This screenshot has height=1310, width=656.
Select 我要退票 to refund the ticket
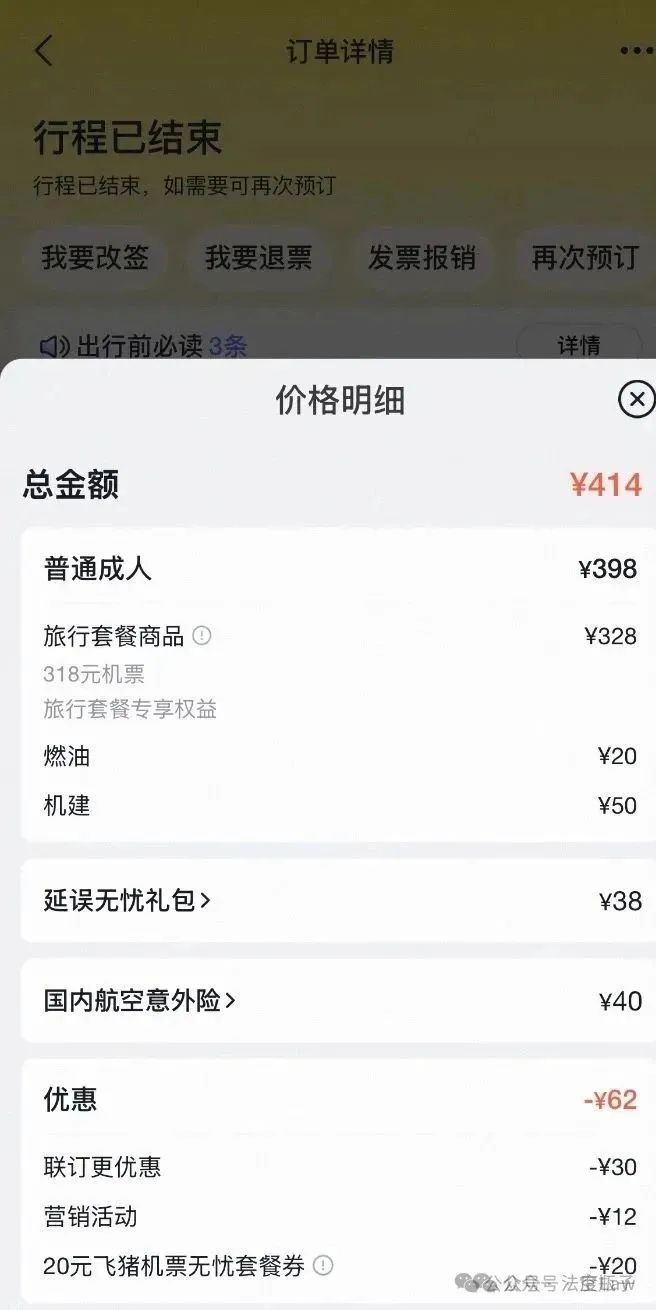[x=258, y=258]
